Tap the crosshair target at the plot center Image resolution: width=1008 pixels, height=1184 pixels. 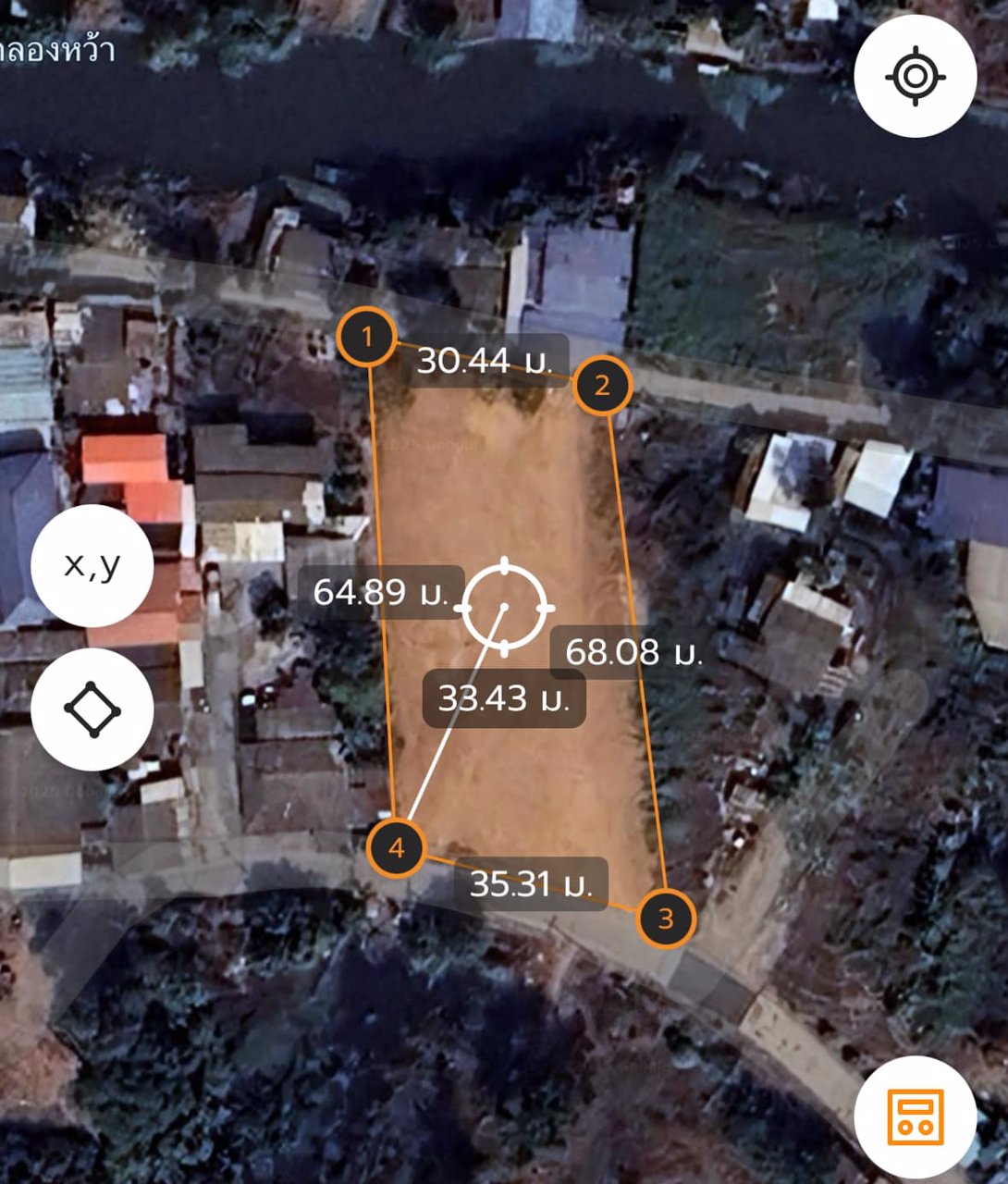point(505,608)
